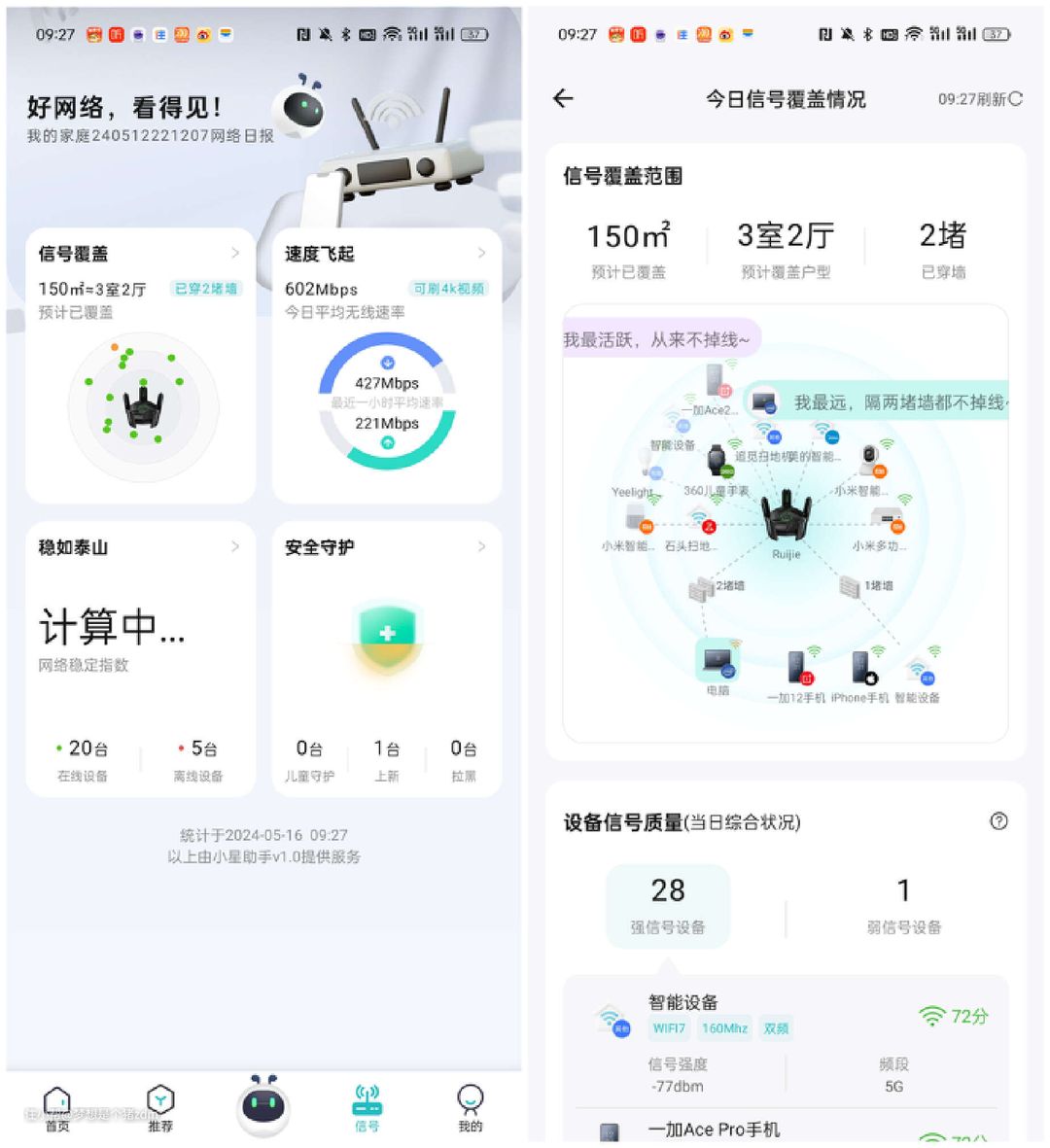1050x1148 pixels.
Task: Select the 弱信号设备 tab
Action: (x=903, y=905)
